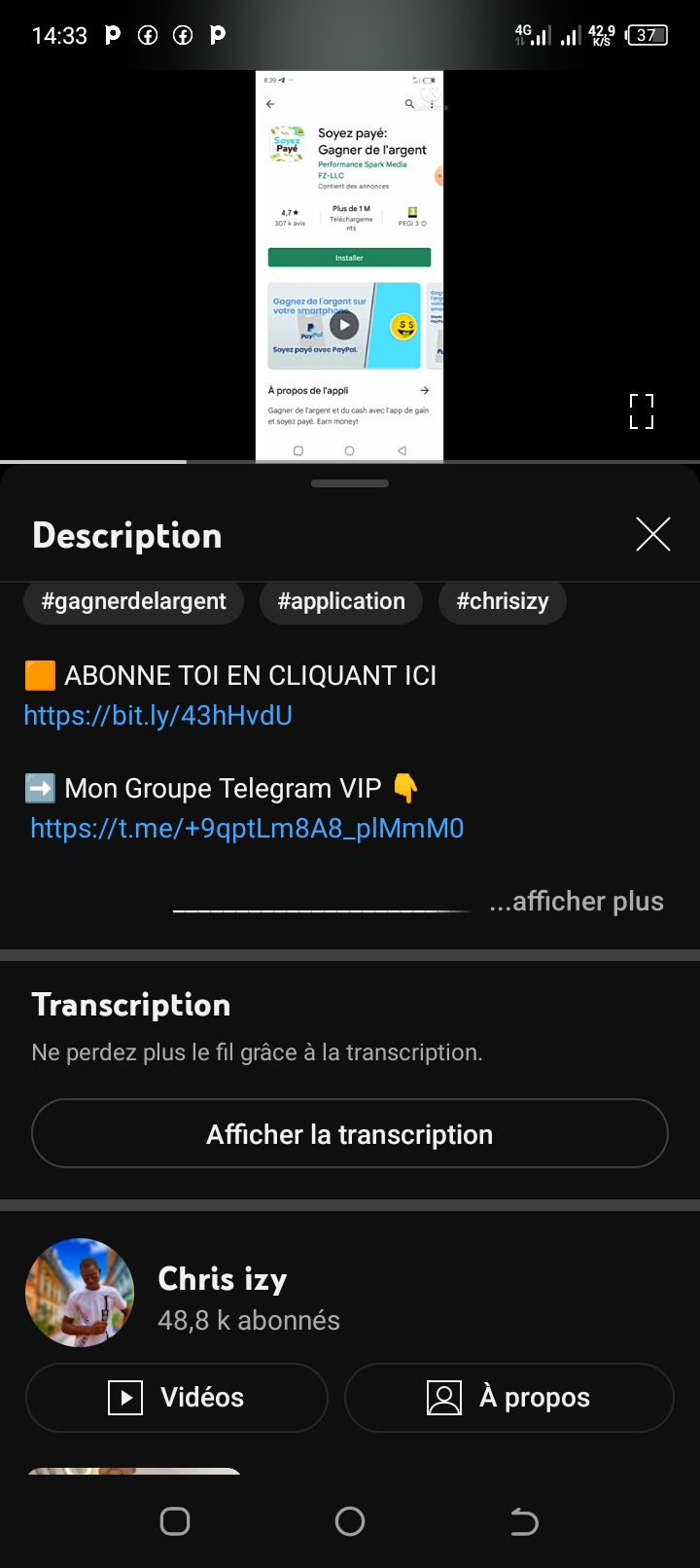Viewport: 700px width, 1568px height.
Task: Open the bit.ly subscribe link
Action: pos(158,716)
